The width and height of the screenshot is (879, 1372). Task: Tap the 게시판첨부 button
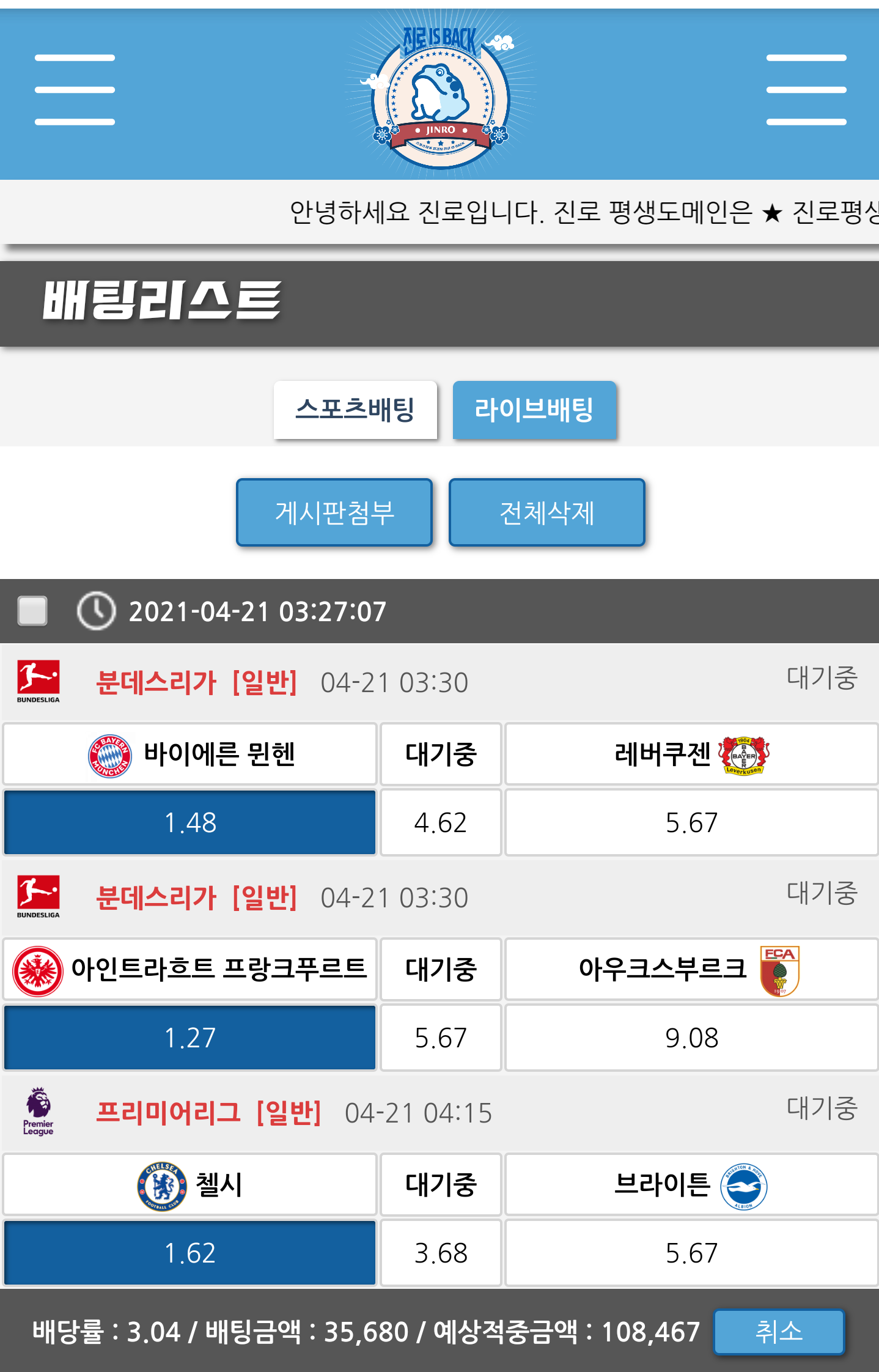coord(334,512)
